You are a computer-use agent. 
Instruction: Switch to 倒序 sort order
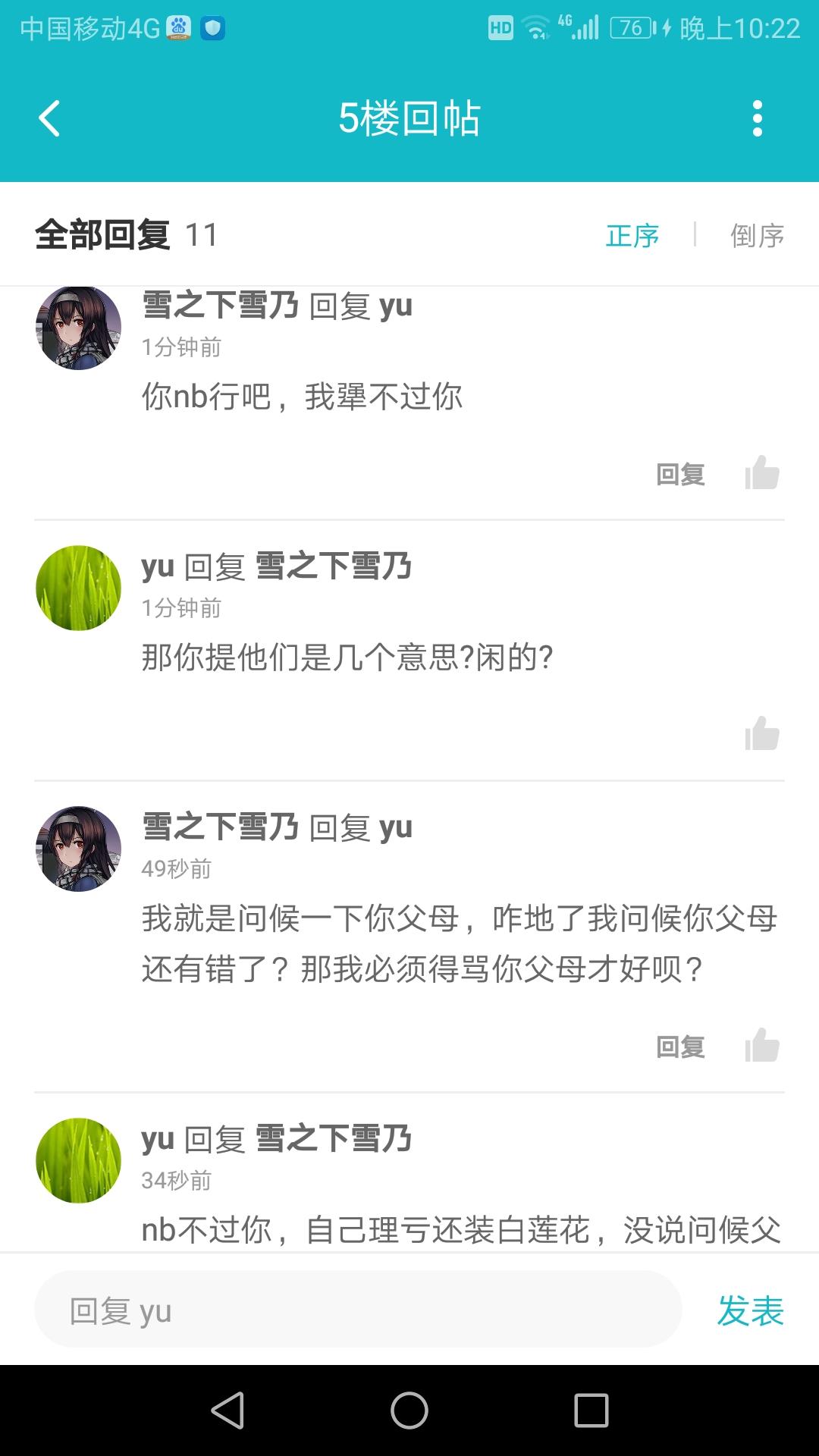point(757,235)
